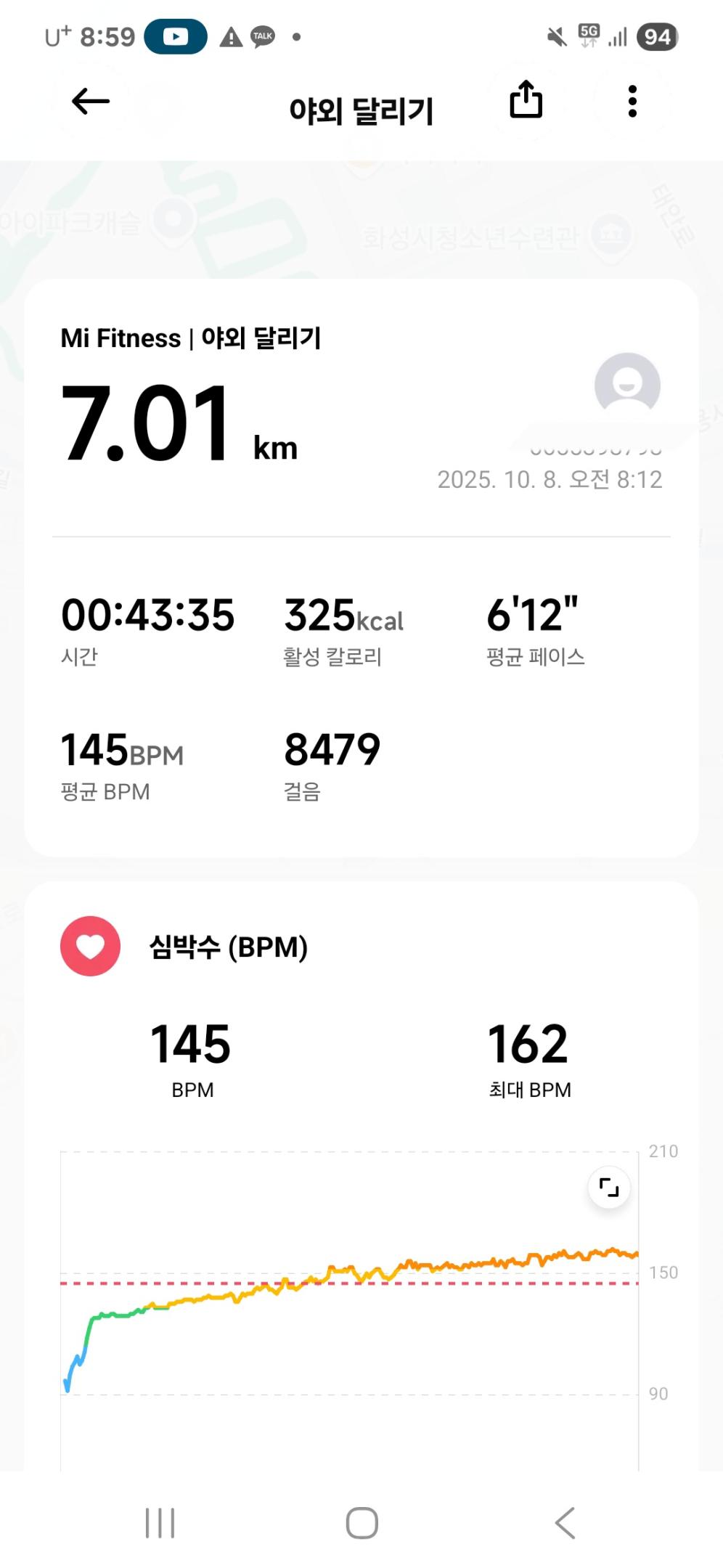Tap the system home button
The height and width of the screenshot is (1568, 723).
pyautogui.click(x=361, y=1522)
